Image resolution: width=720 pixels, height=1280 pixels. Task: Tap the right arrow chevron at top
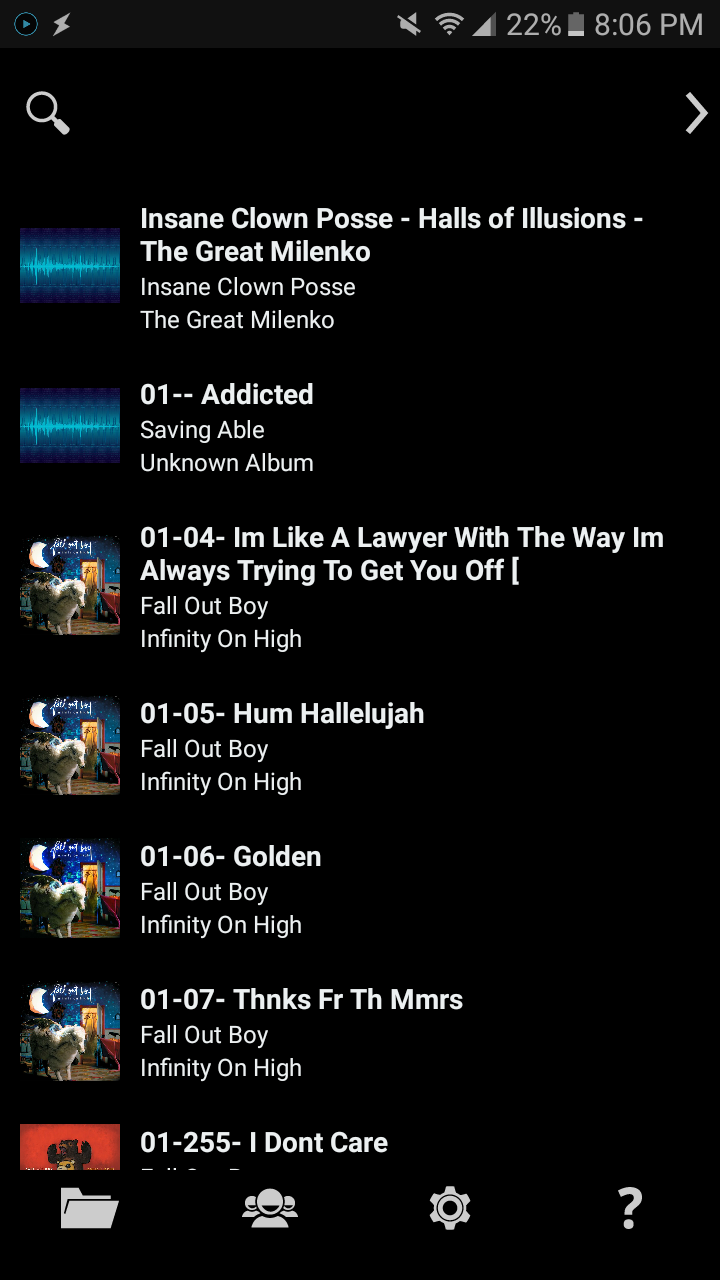tap(696, 112)
